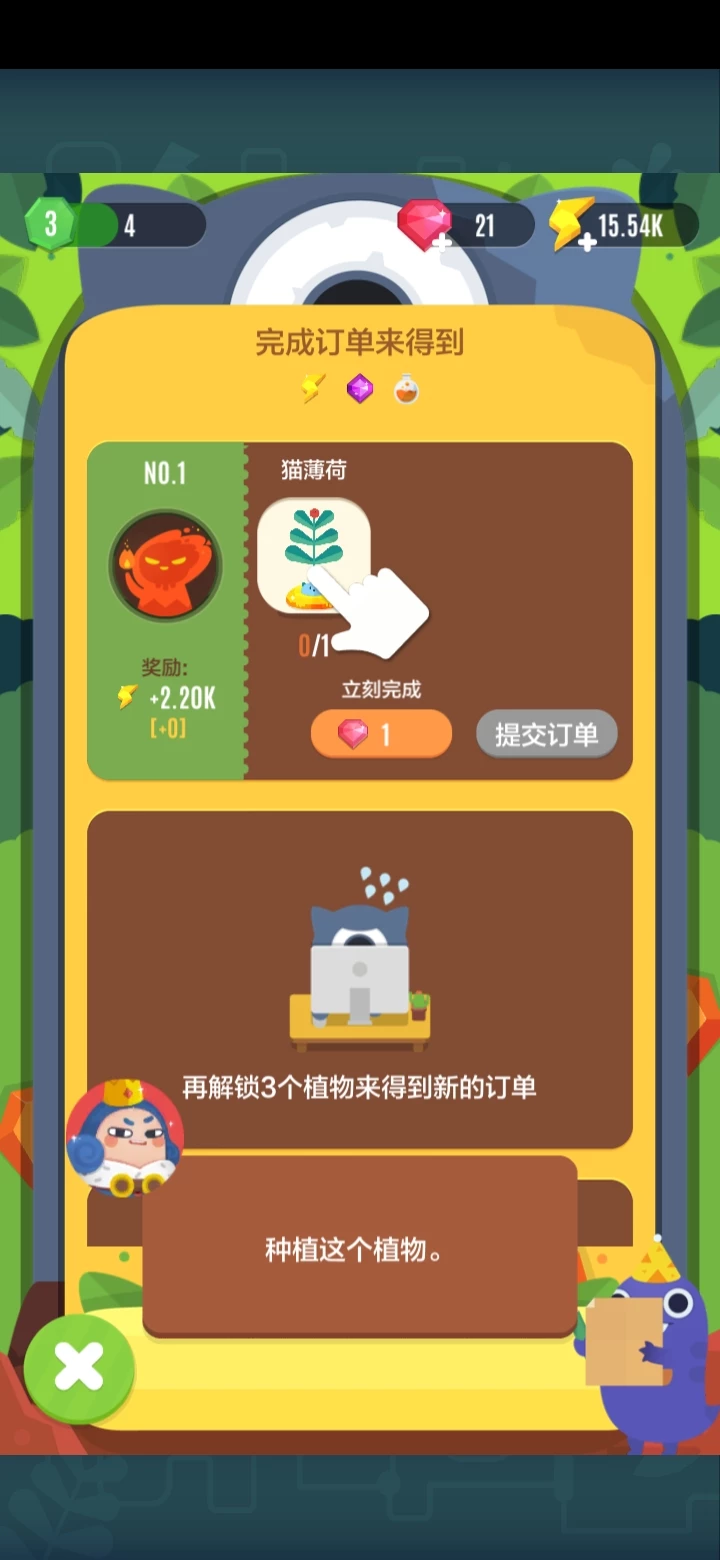Add more lightning energy via plus icon
The width and height of the screenshot is (720, 1560).
(587, 241)
